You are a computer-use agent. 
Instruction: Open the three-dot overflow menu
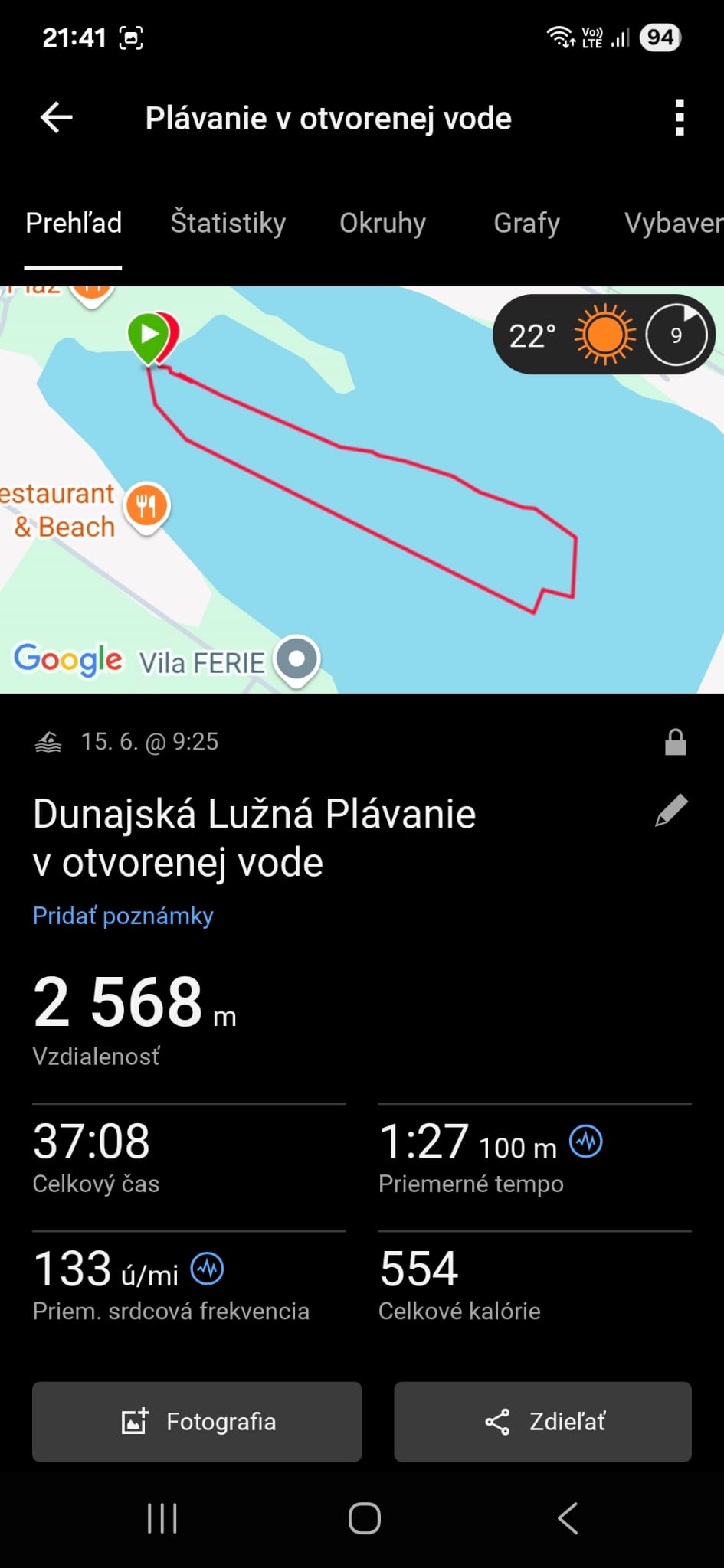tap(679, 118)
